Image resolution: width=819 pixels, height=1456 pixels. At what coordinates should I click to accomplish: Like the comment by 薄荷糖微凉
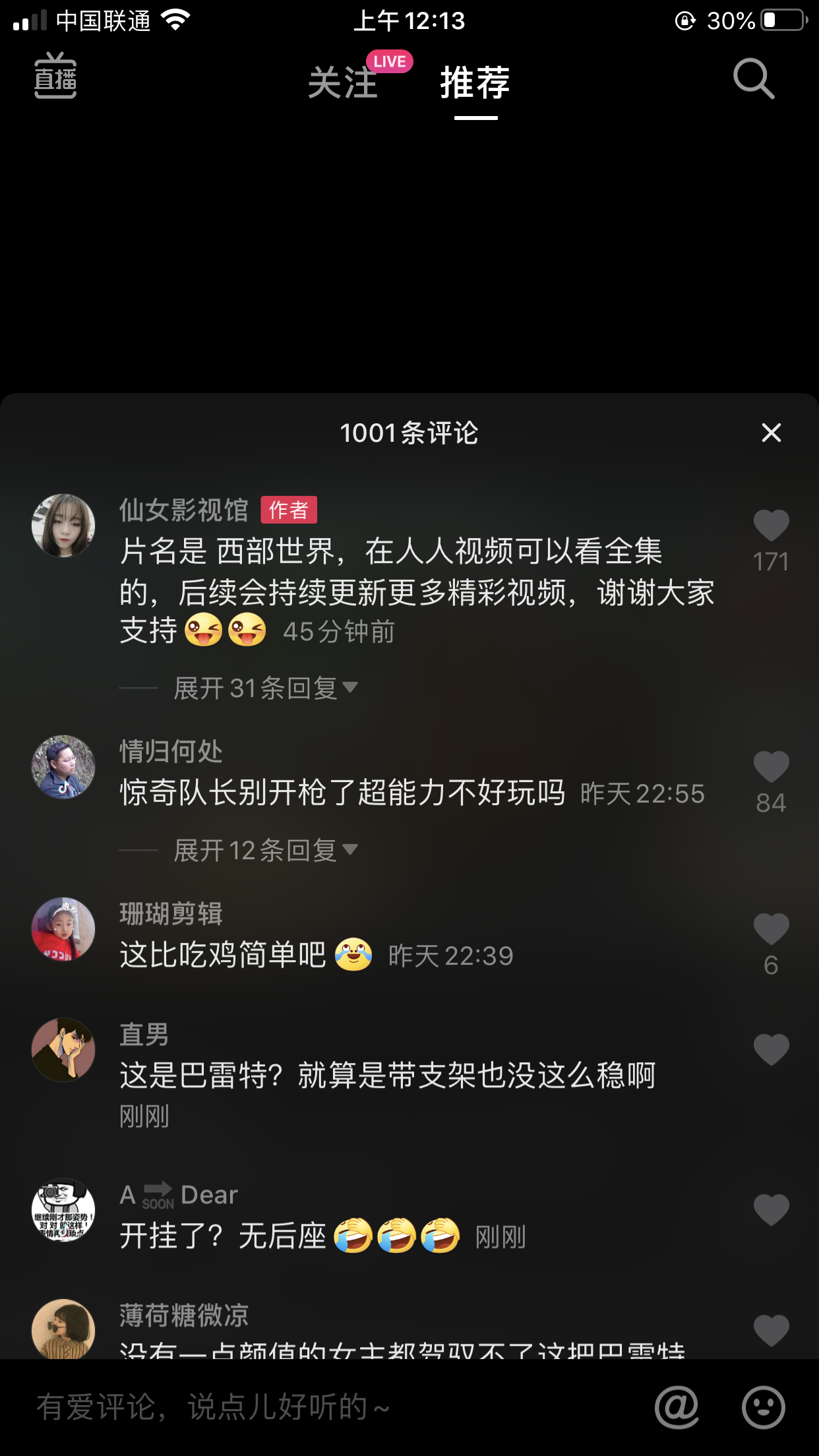click(x=771, y=1331)
